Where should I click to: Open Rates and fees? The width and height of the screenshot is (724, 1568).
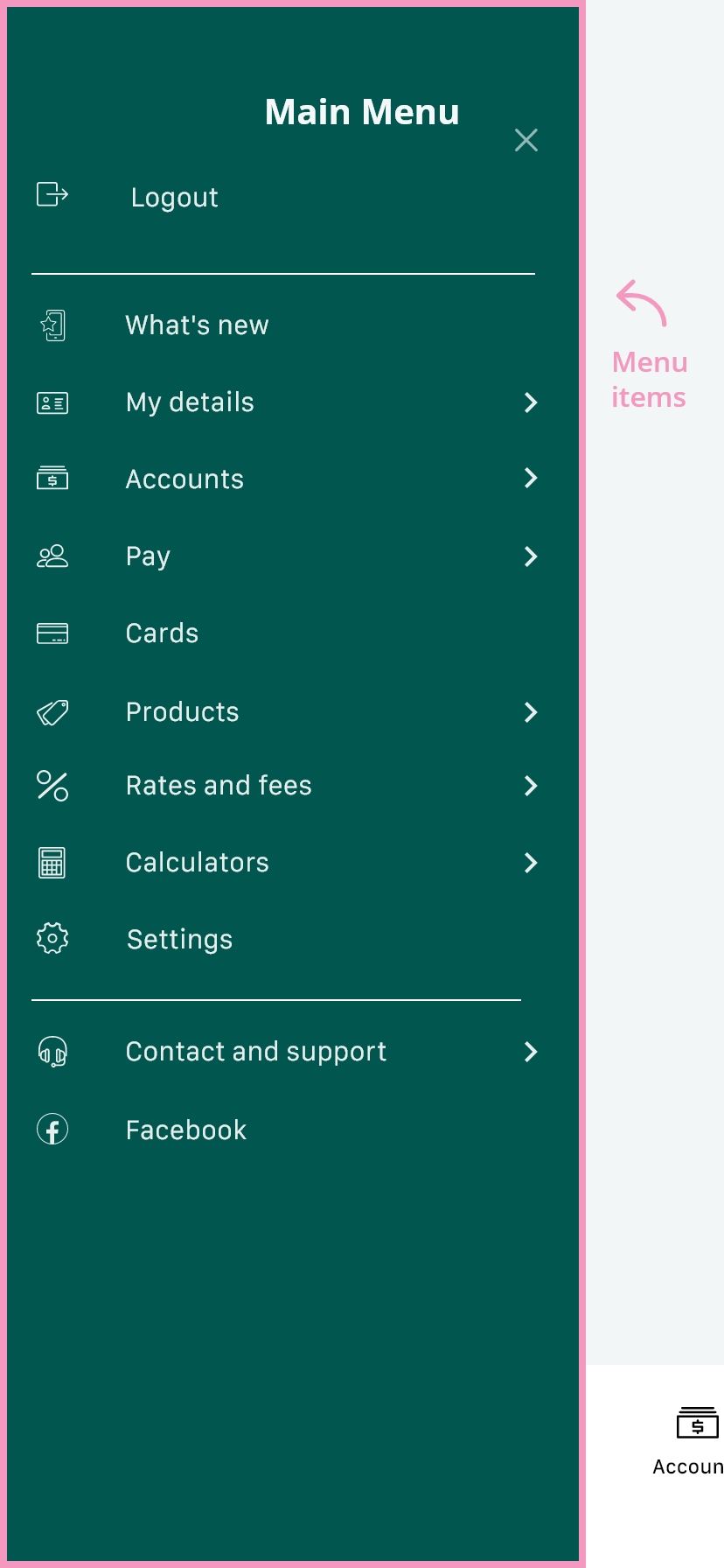point(285,785)
